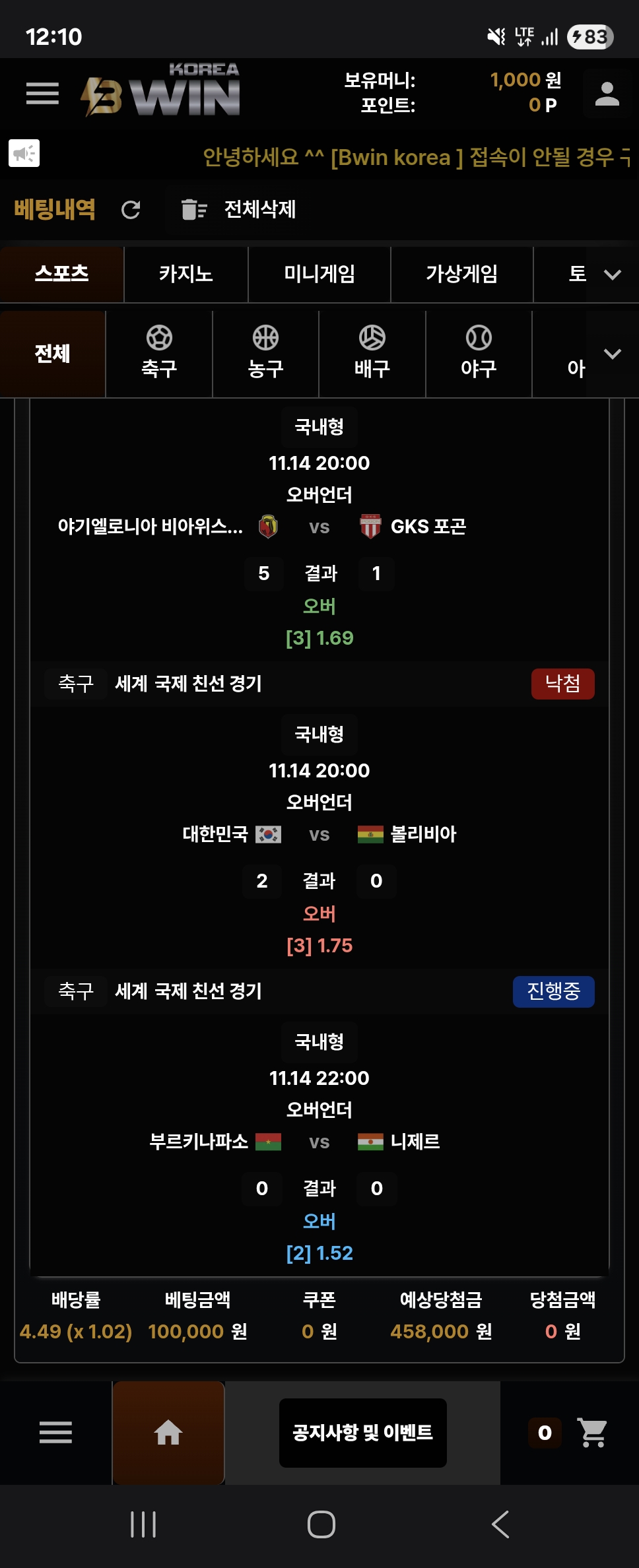
Task: Go to home via bottom bar
Action: 168,1433
